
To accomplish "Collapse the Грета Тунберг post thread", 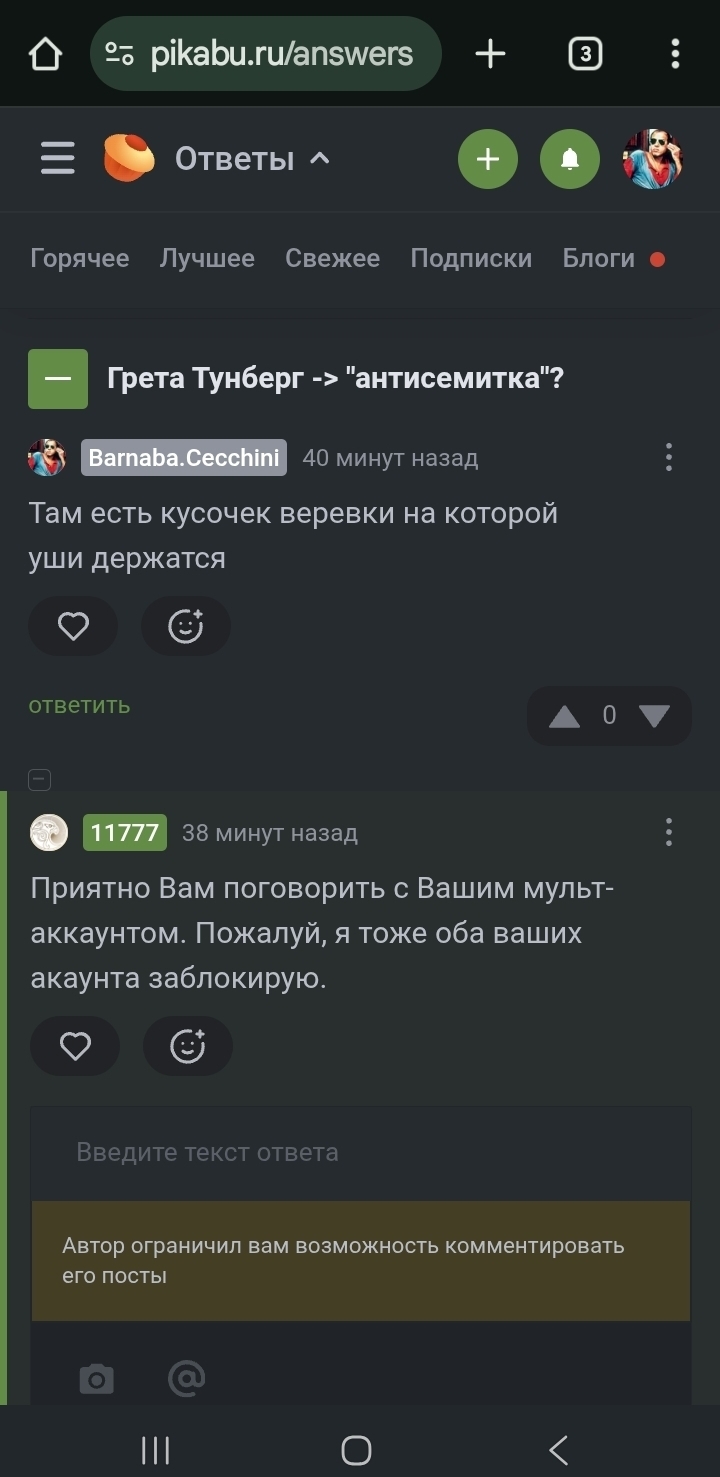I will click(58, 379).
